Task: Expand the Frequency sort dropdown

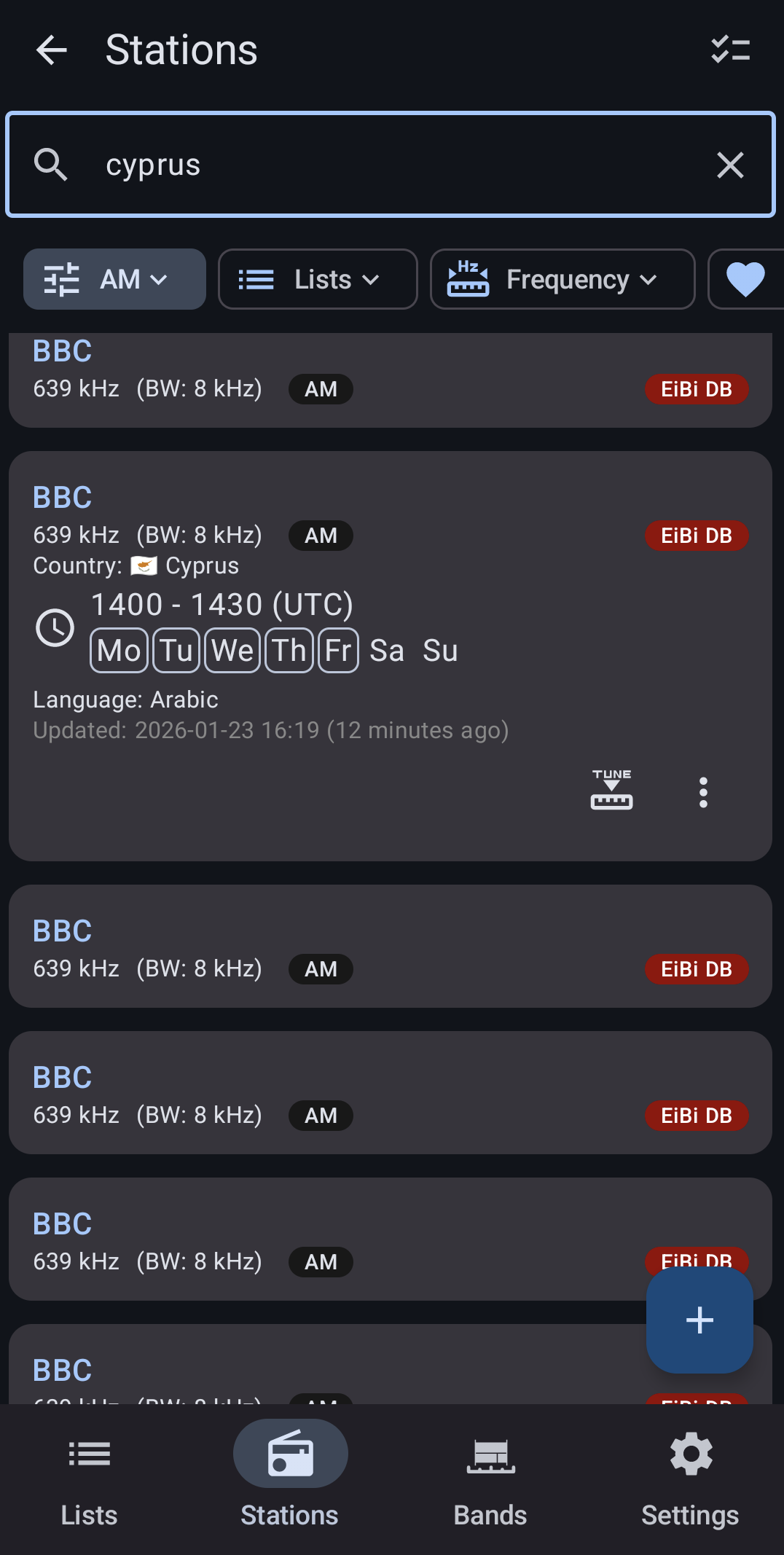Action: [562, 279]
